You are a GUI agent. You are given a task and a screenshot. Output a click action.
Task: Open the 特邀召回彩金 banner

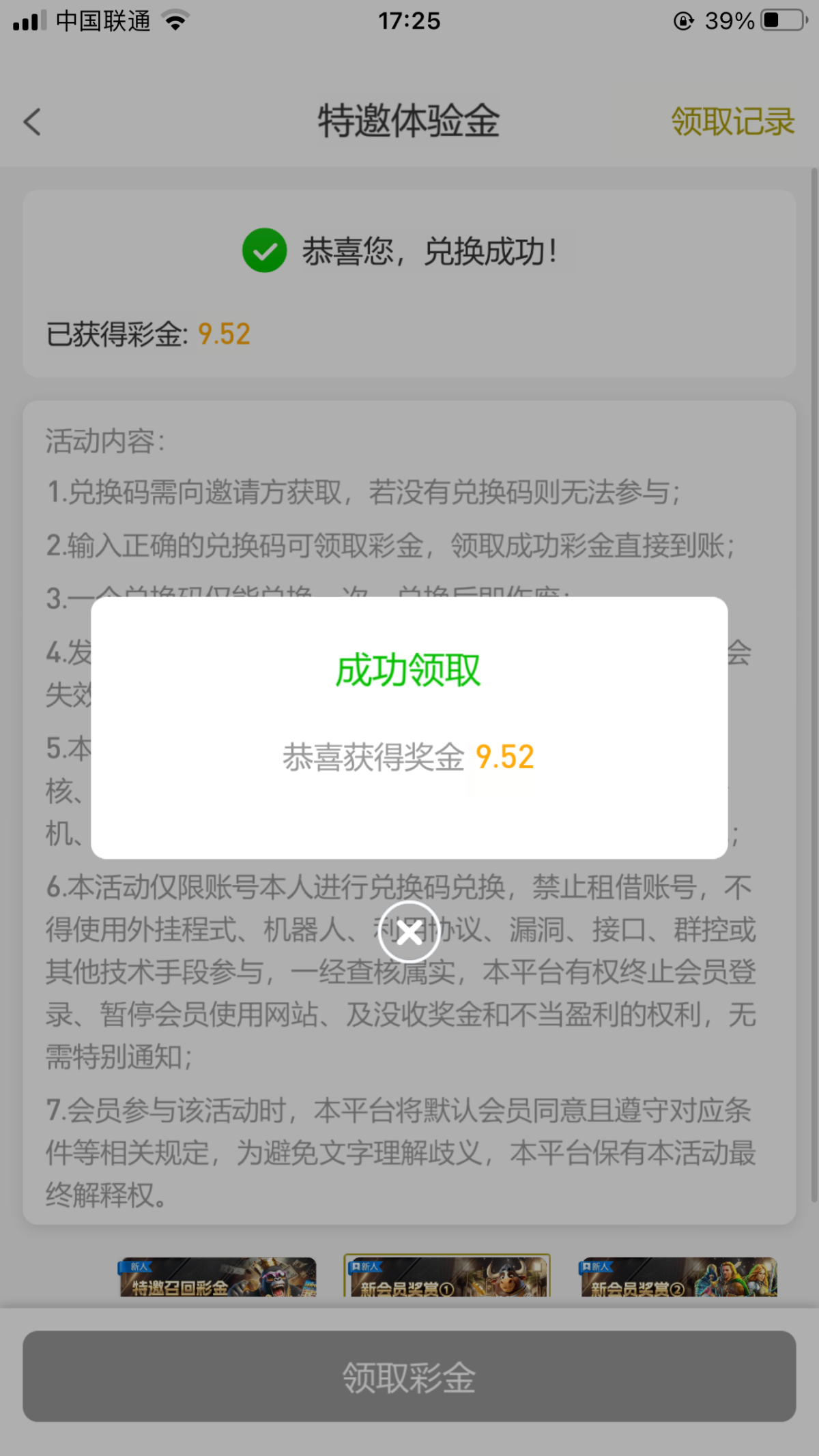pos(217,1277)
